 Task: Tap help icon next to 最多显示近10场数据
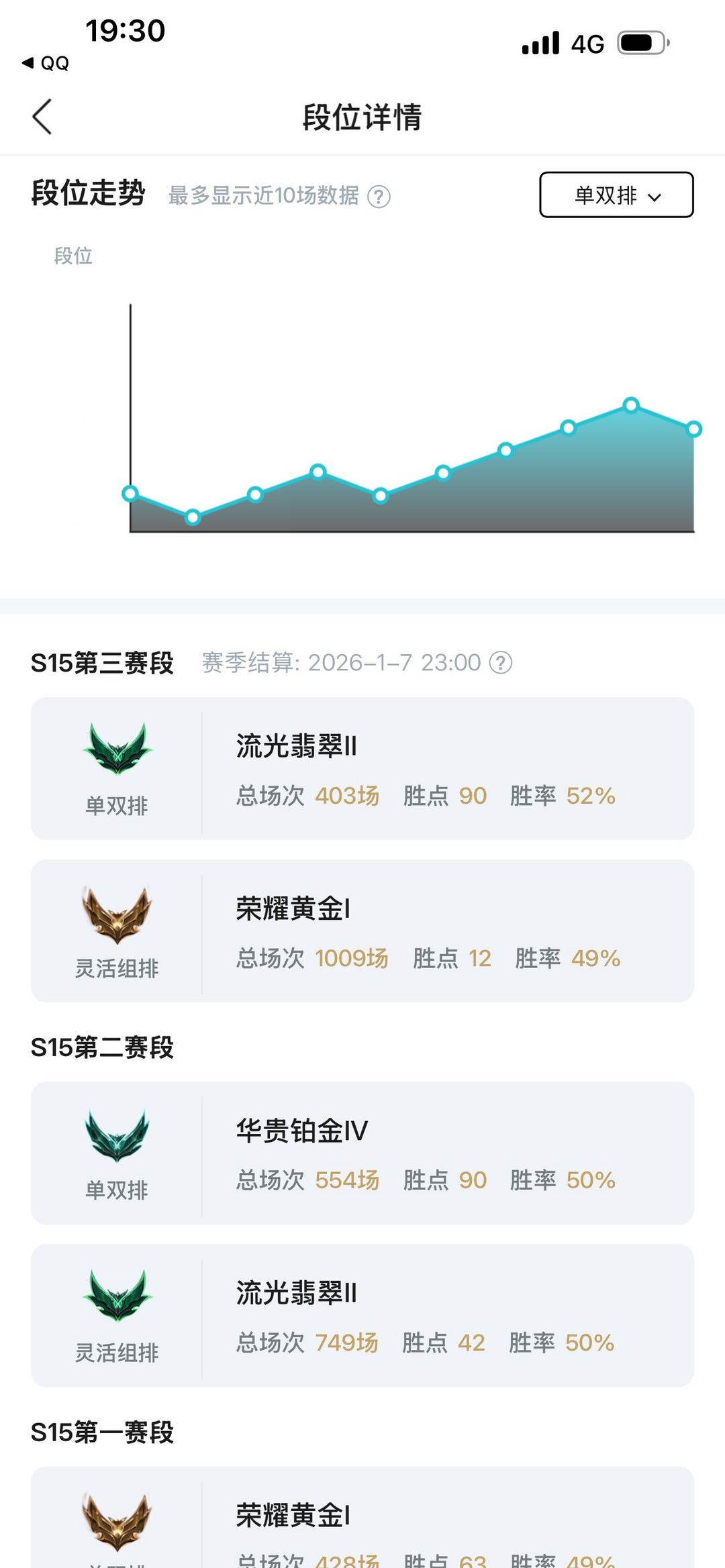point(379,197)
